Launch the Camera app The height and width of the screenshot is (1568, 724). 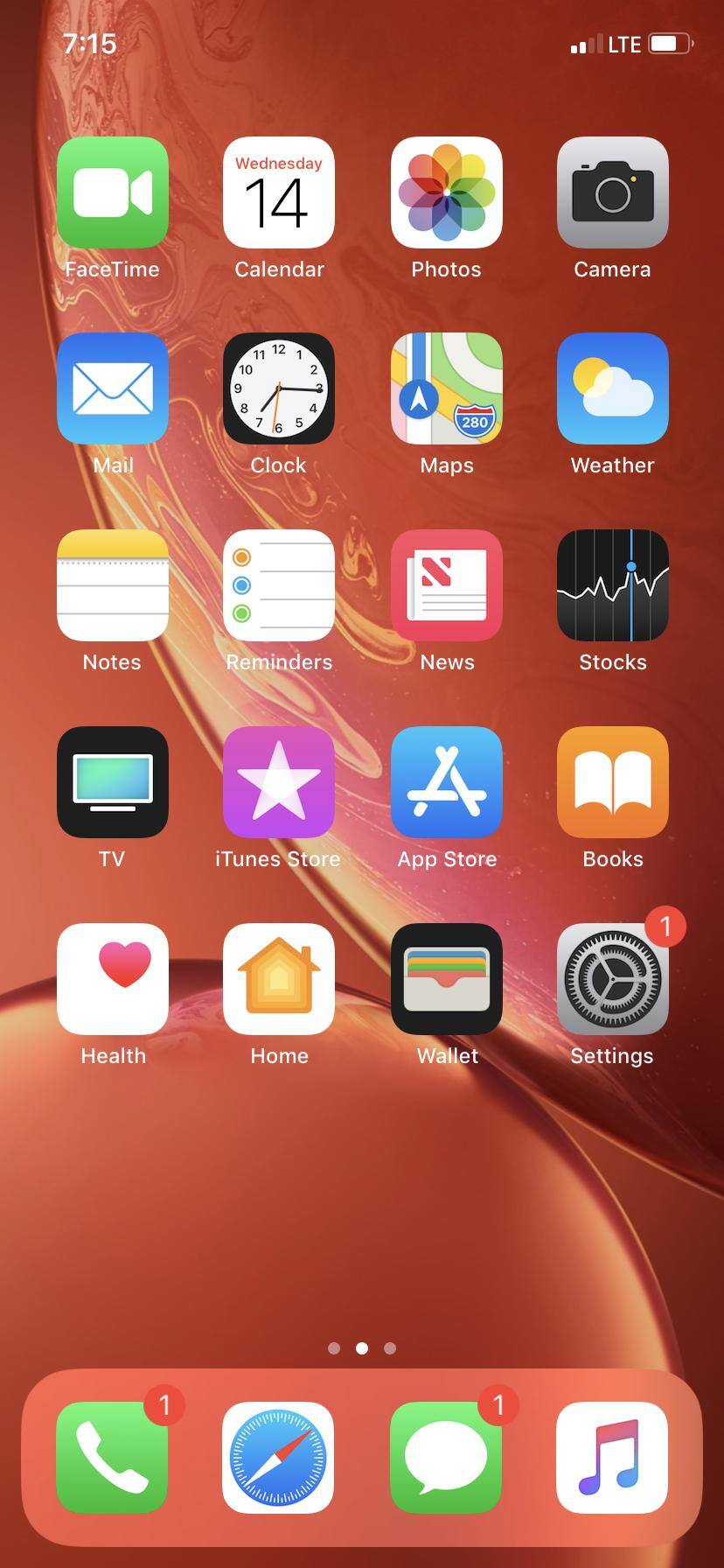pos(612,192)
